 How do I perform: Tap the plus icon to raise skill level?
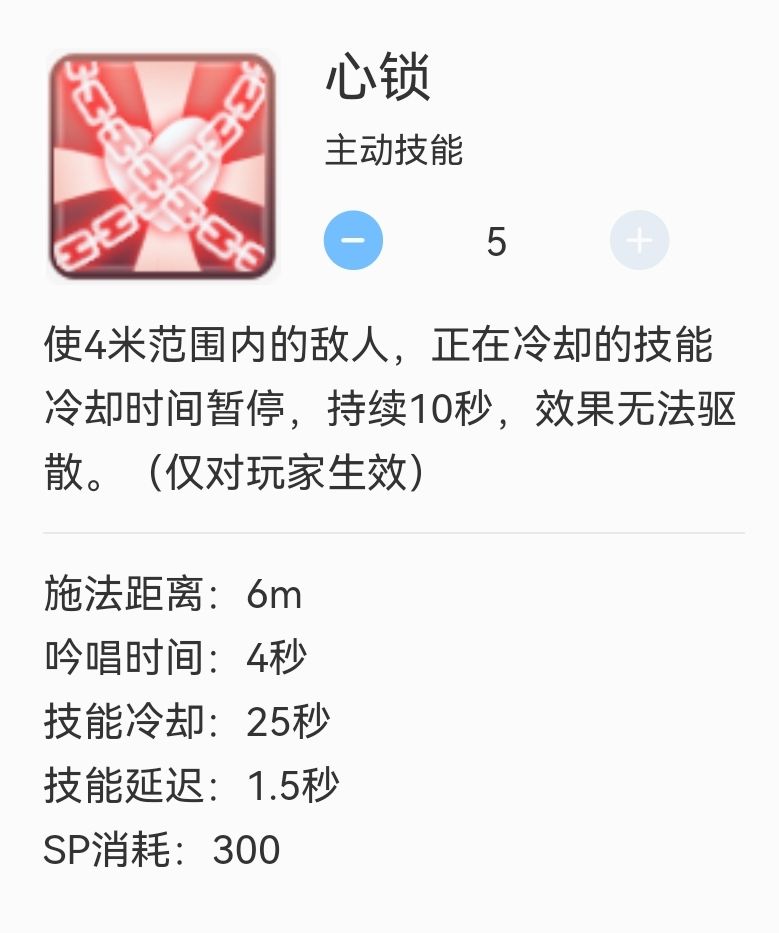point(640,239)
